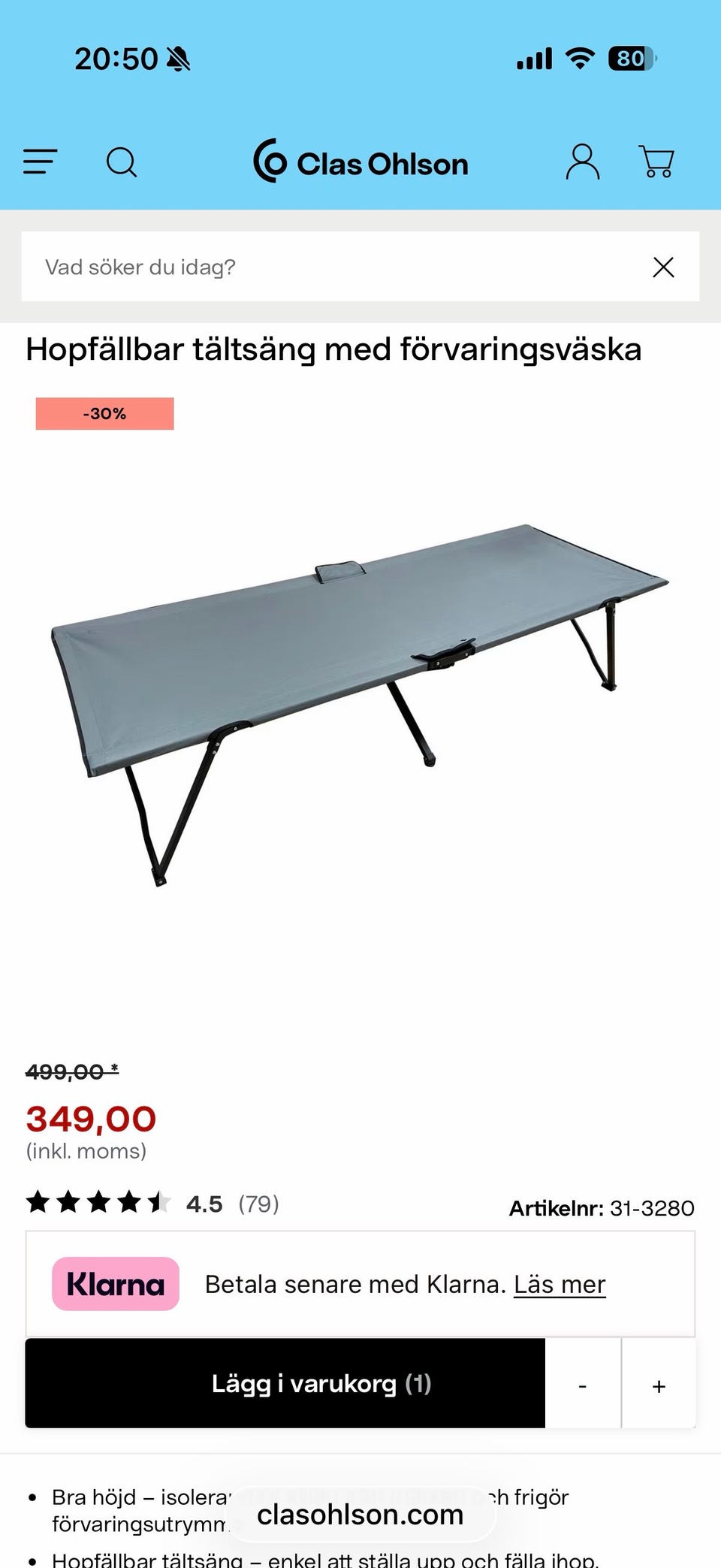Image resolution: width=721 pixels, height=1568 pixels.
Task: Close the search field with the X
Action: point(663,267)
